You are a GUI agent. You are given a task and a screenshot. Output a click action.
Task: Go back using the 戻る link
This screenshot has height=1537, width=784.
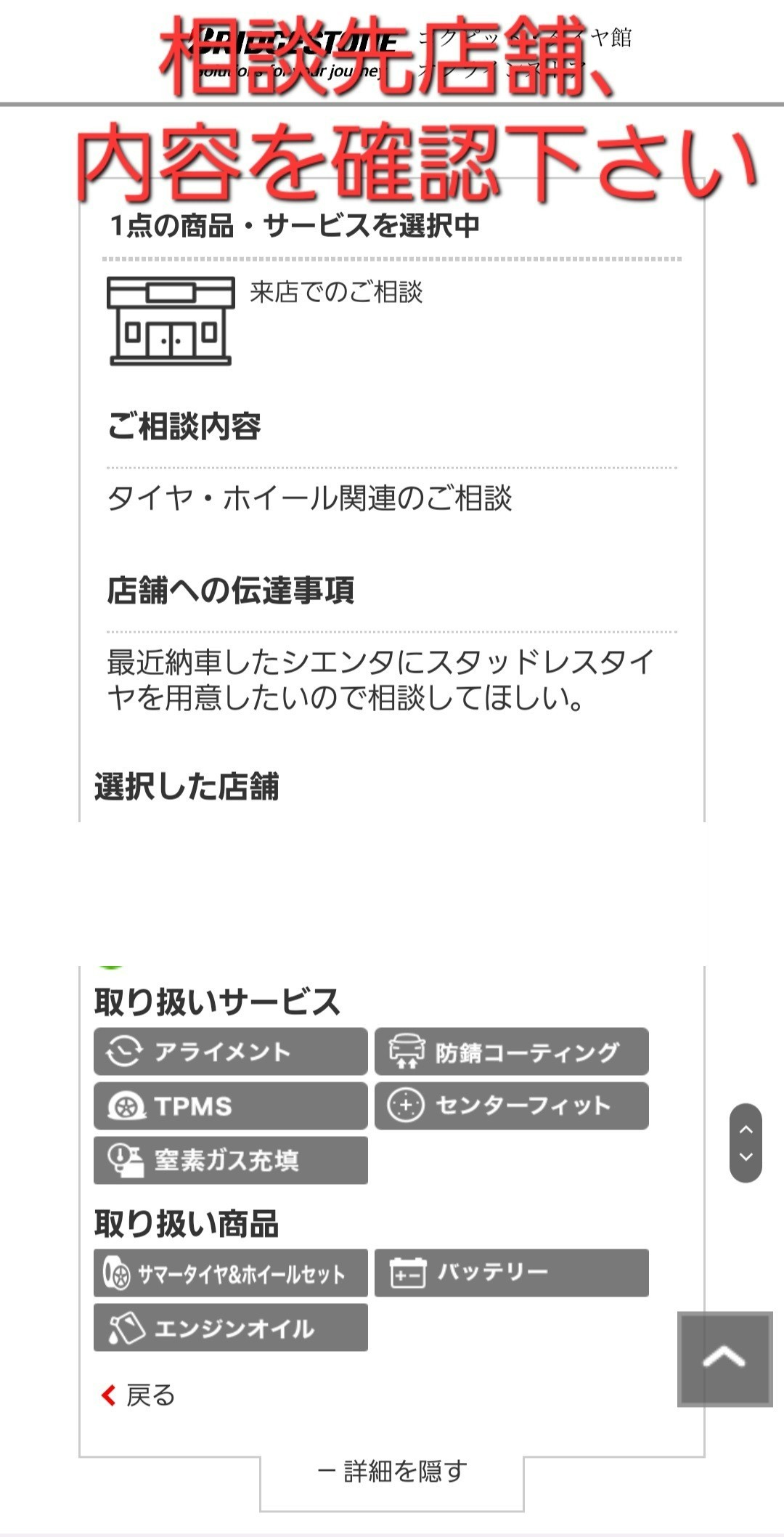[x=138, y=1395]
